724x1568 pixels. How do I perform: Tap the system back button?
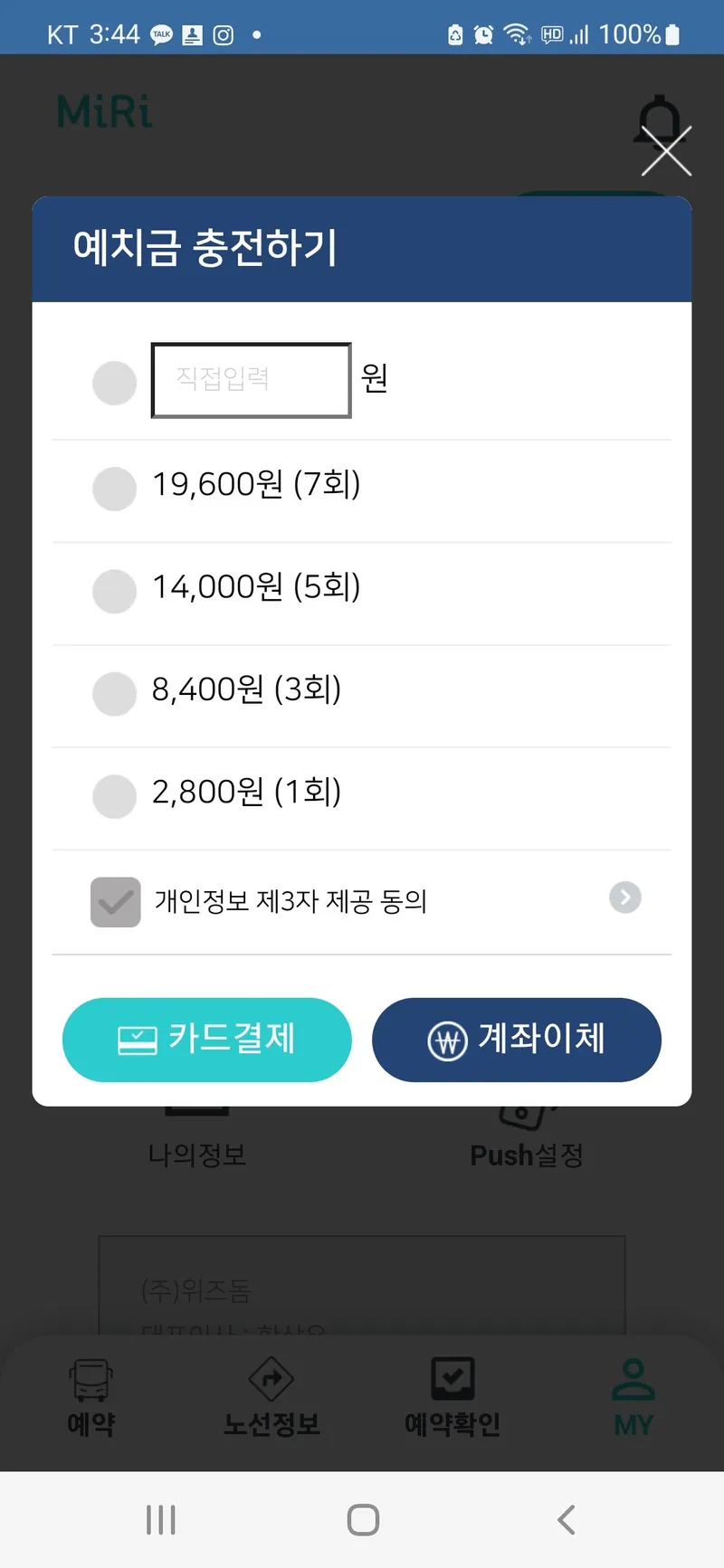pos(567,1519)
